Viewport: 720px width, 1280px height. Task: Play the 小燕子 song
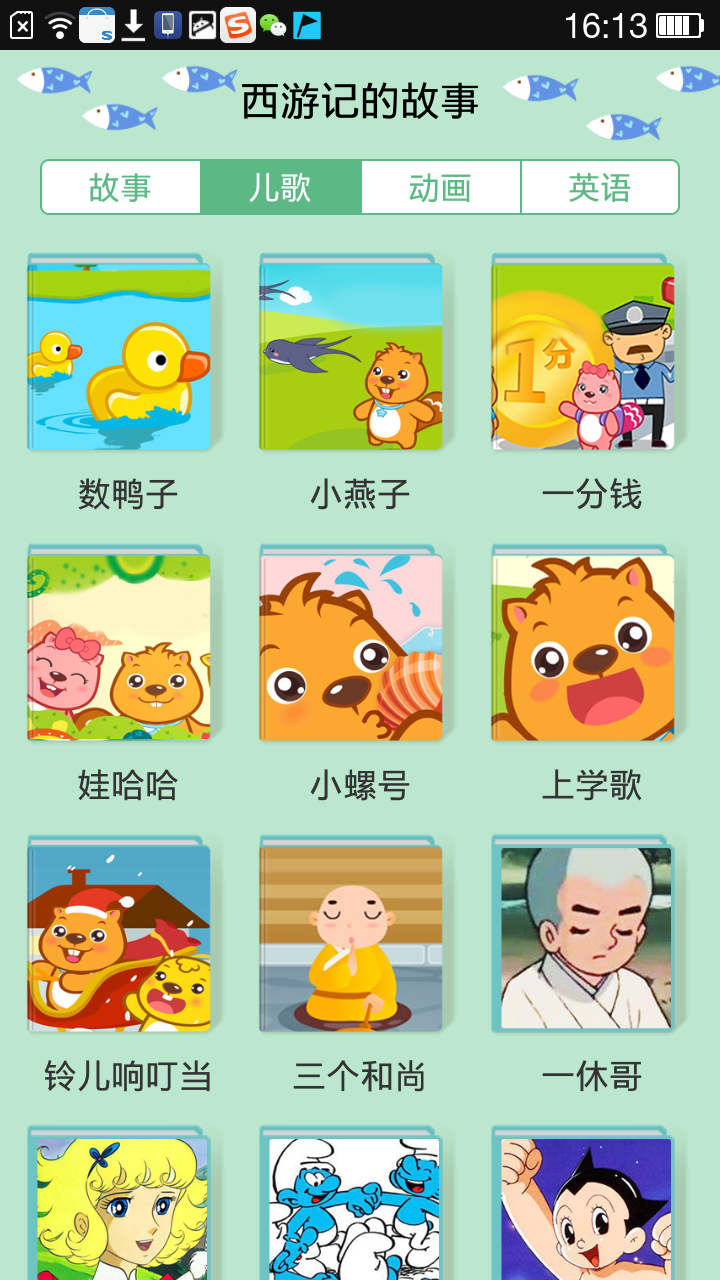coord(352,355)
